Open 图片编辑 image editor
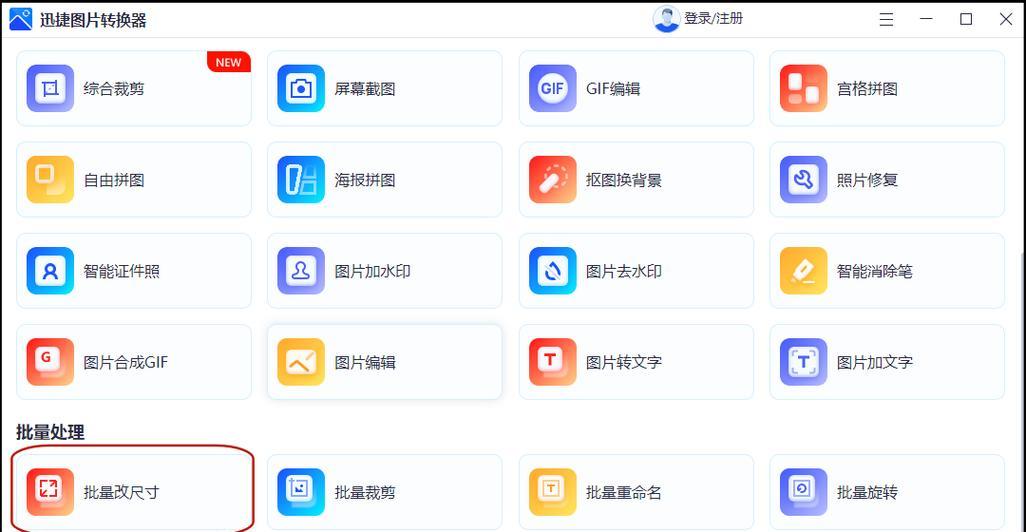The height and width of the screenshot is (532, 1026). 384,362
